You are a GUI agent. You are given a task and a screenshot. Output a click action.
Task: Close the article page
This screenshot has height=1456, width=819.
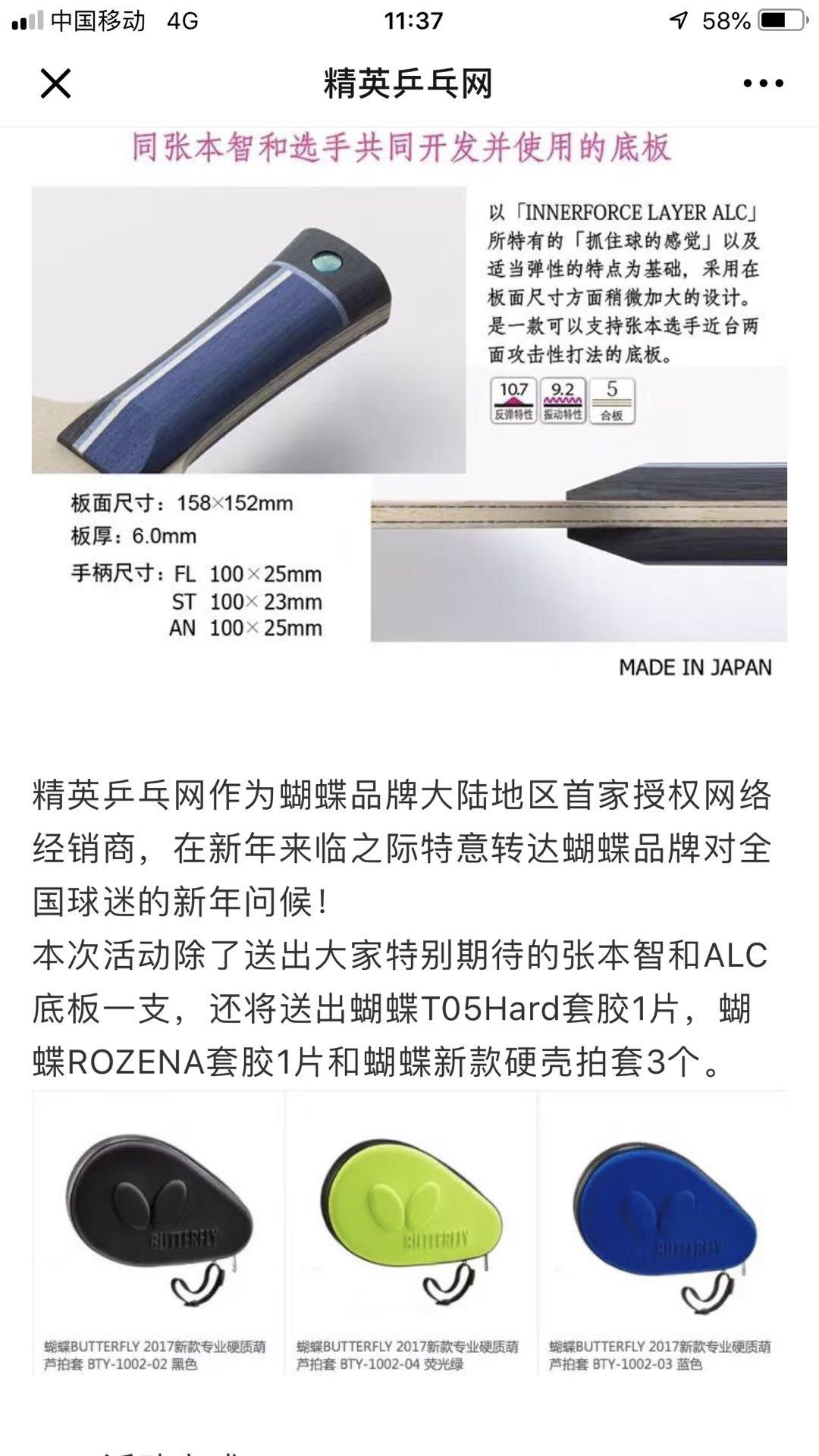55,83
